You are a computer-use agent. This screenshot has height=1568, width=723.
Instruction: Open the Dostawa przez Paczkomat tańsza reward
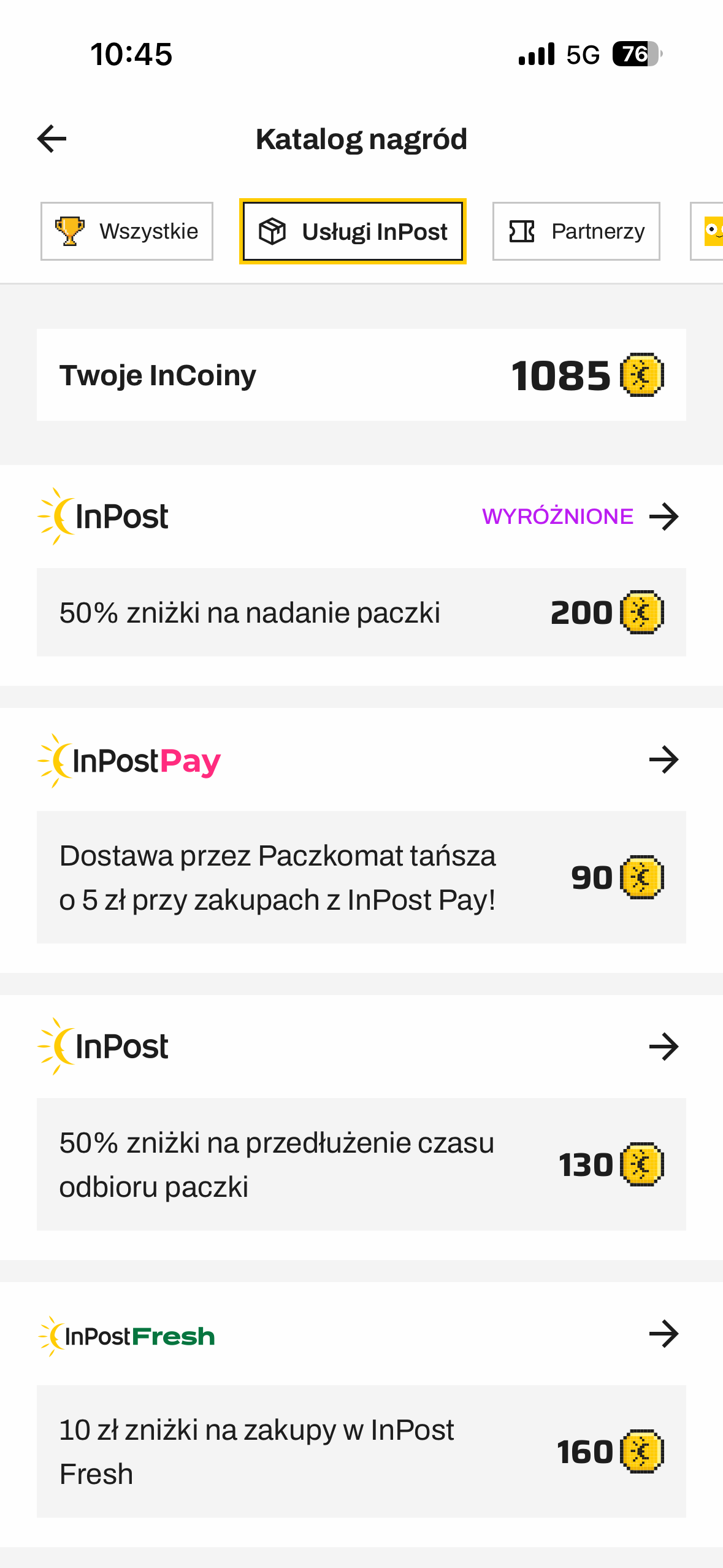point(361,877)
